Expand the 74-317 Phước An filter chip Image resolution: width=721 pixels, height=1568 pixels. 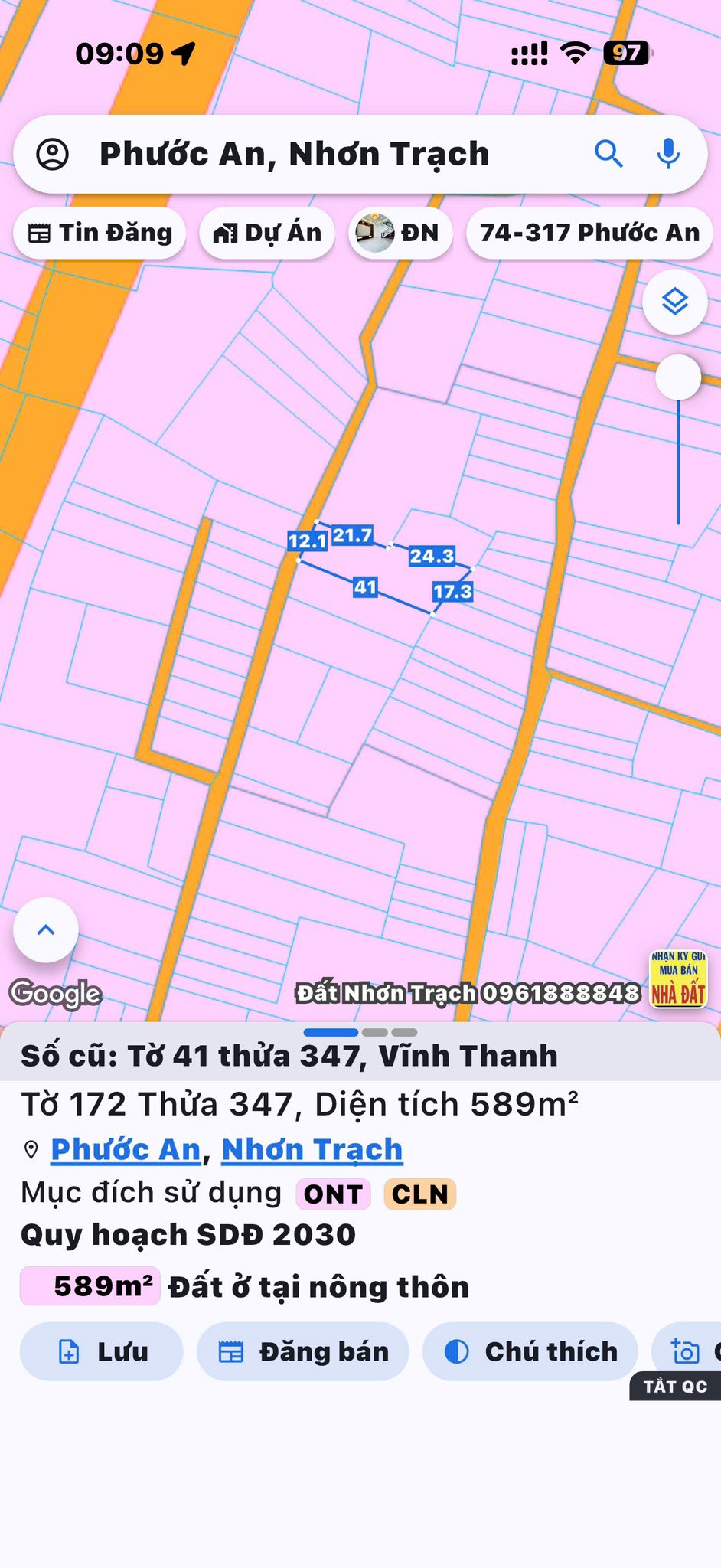point(588,233)
